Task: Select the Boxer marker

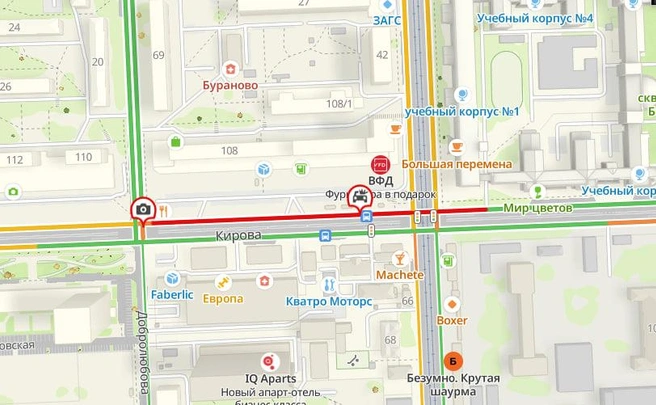Action: [452, 303]
